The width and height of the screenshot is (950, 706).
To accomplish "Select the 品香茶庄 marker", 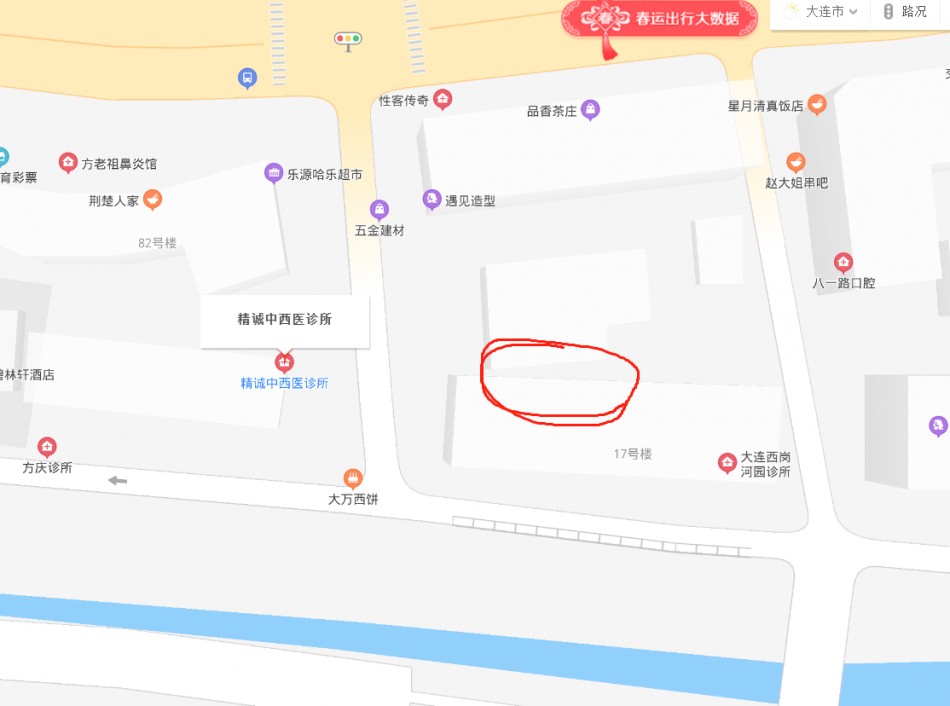I will coord(591,110).
